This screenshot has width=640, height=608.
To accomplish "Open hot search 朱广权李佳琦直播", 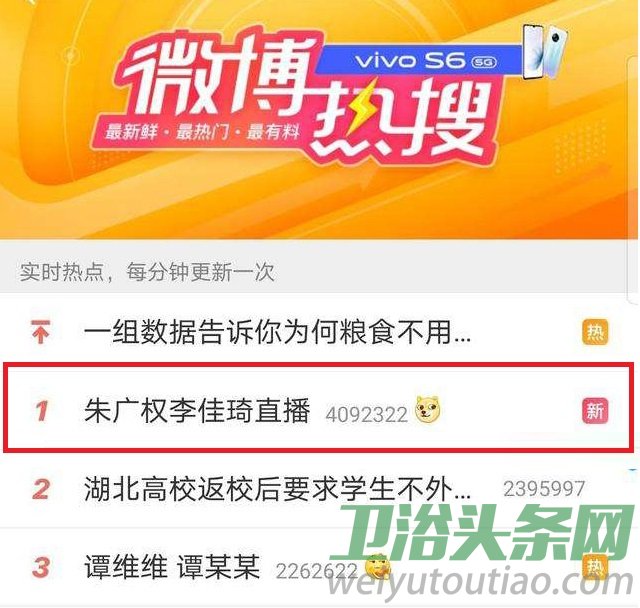I will [198, 411].
